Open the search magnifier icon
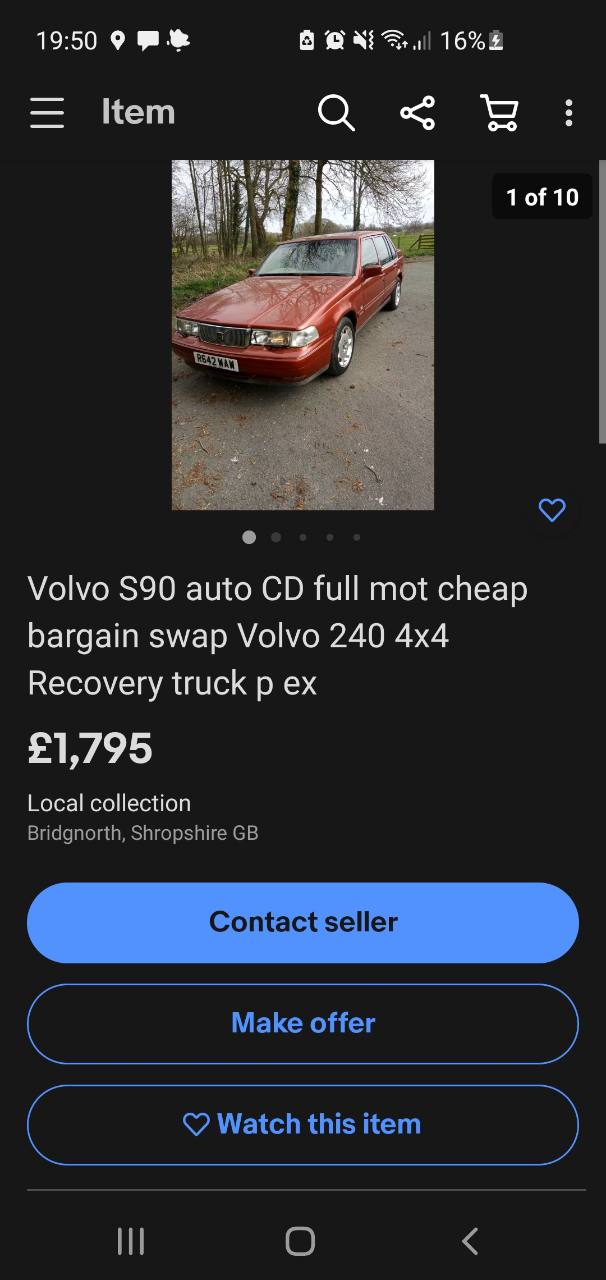This screenshot has height=1280, width=606. point(336,113)
